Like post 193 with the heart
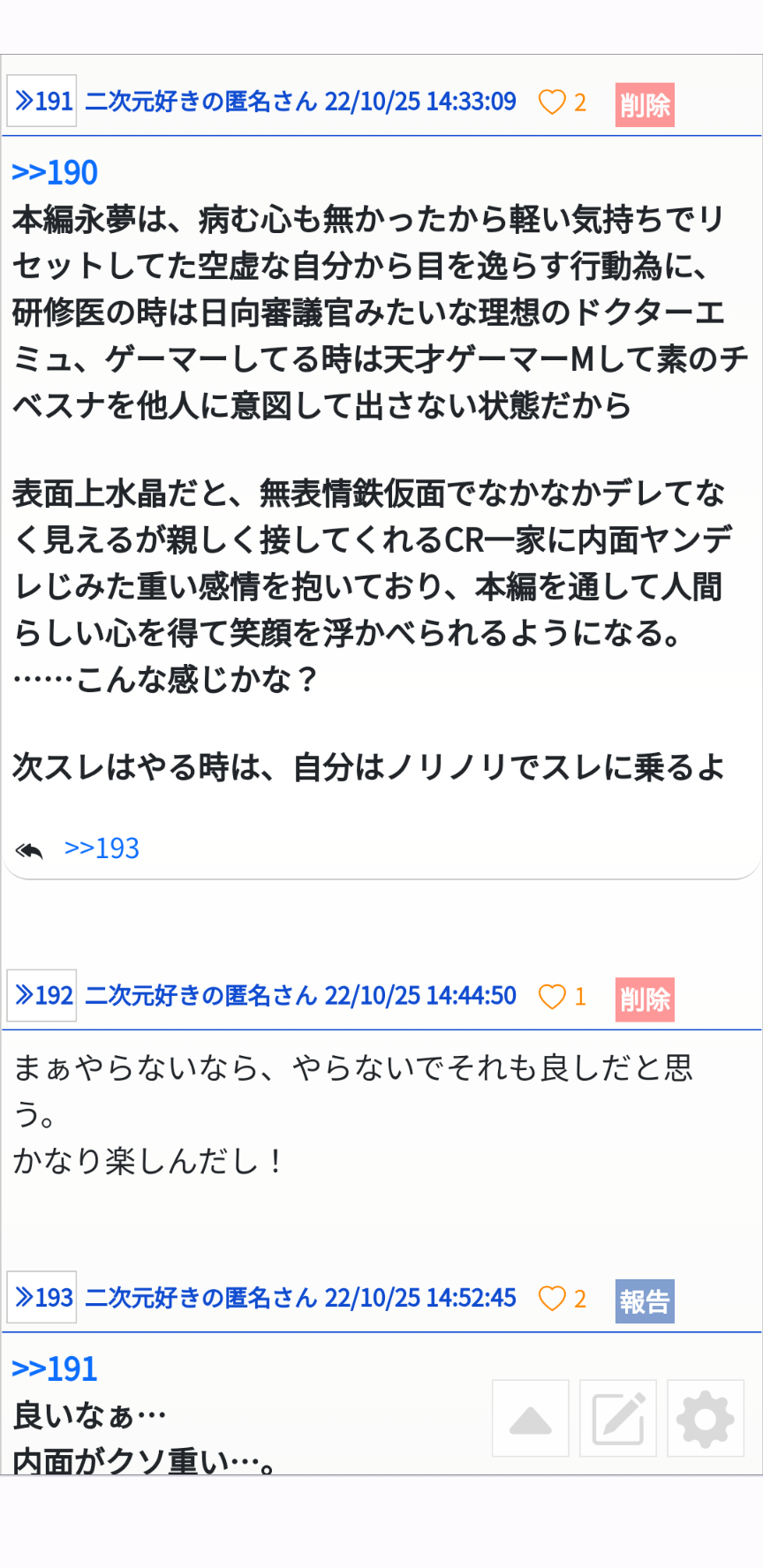 coord(552,1299)
